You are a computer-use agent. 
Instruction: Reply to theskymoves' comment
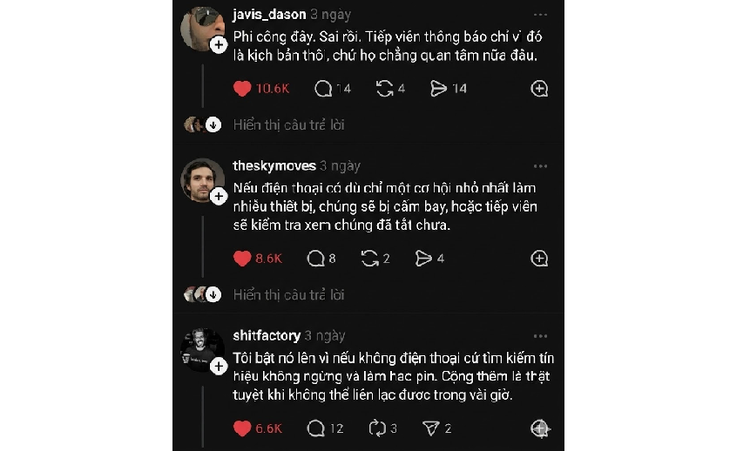click(x=316, y=258)
